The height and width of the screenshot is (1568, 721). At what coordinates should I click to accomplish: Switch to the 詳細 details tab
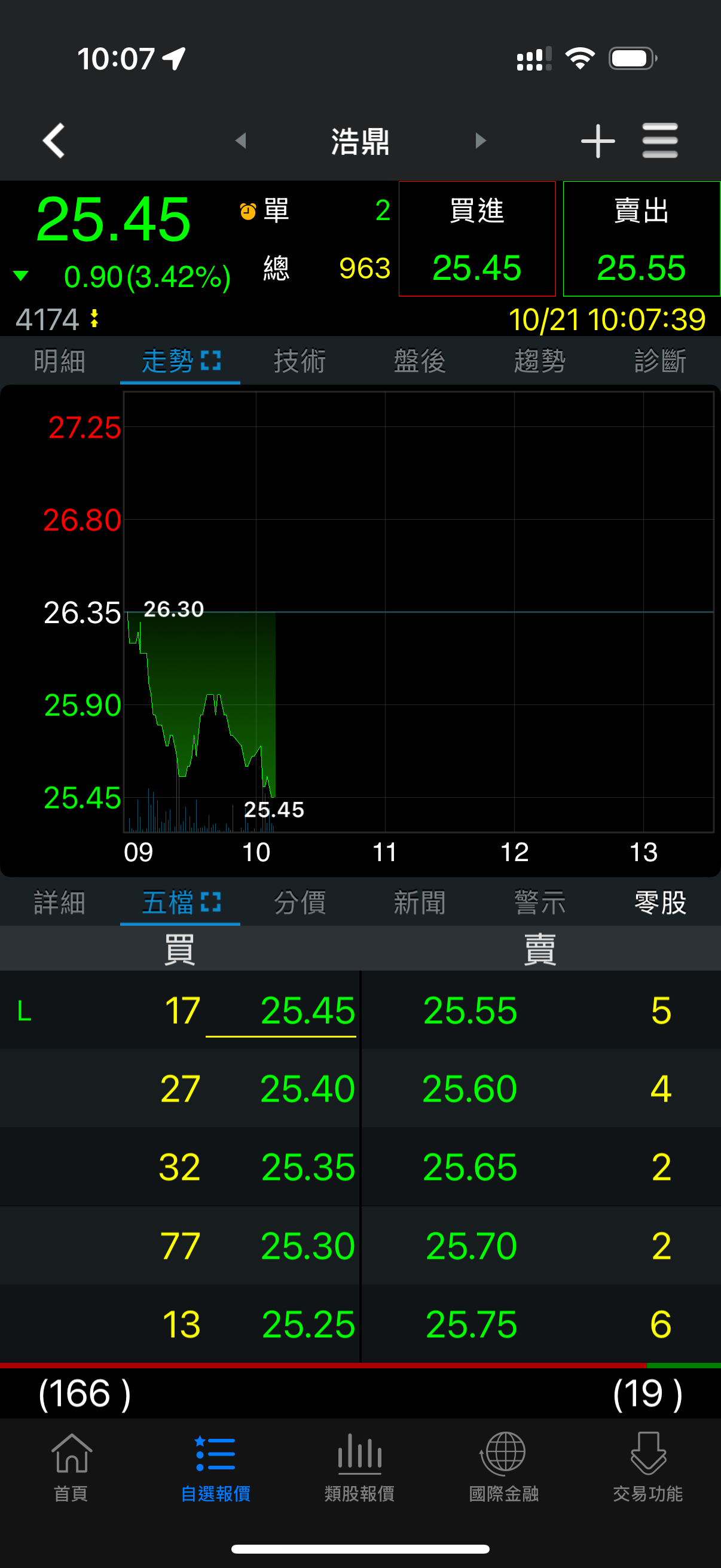[60, 902]
